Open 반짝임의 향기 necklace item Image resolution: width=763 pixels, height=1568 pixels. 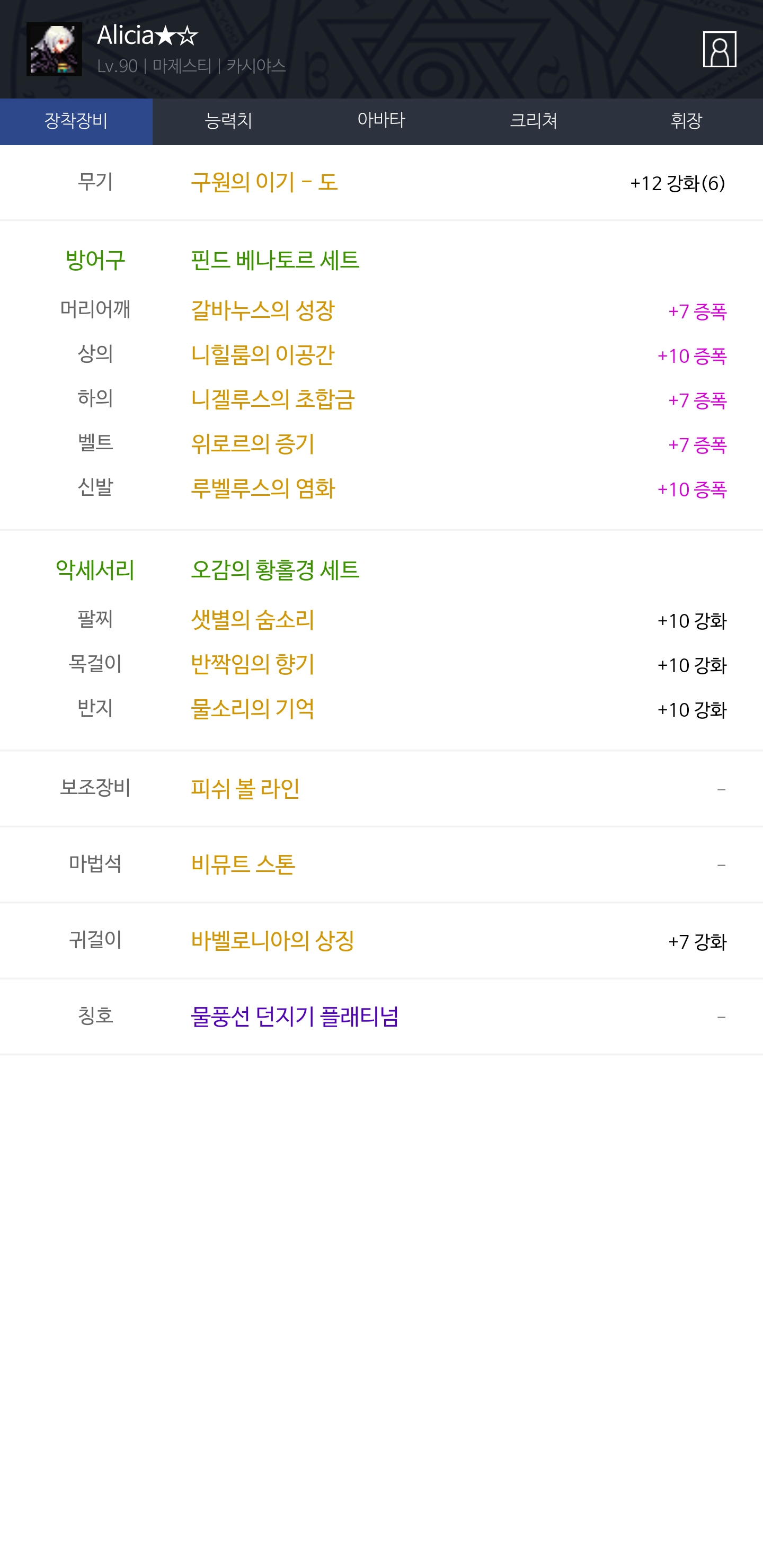(253, 664)
